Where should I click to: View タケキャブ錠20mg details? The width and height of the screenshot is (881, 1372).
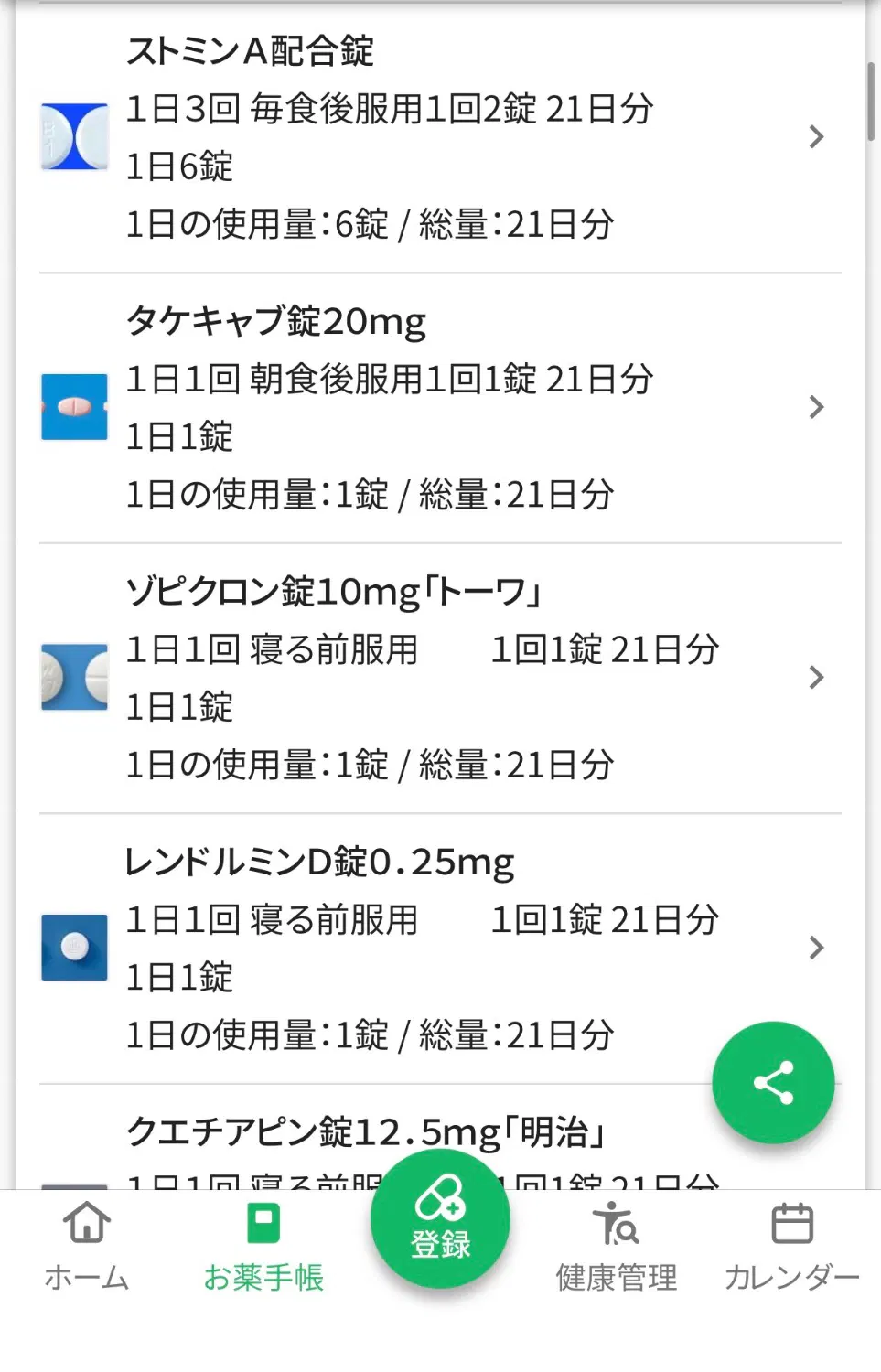coord(439,407)
